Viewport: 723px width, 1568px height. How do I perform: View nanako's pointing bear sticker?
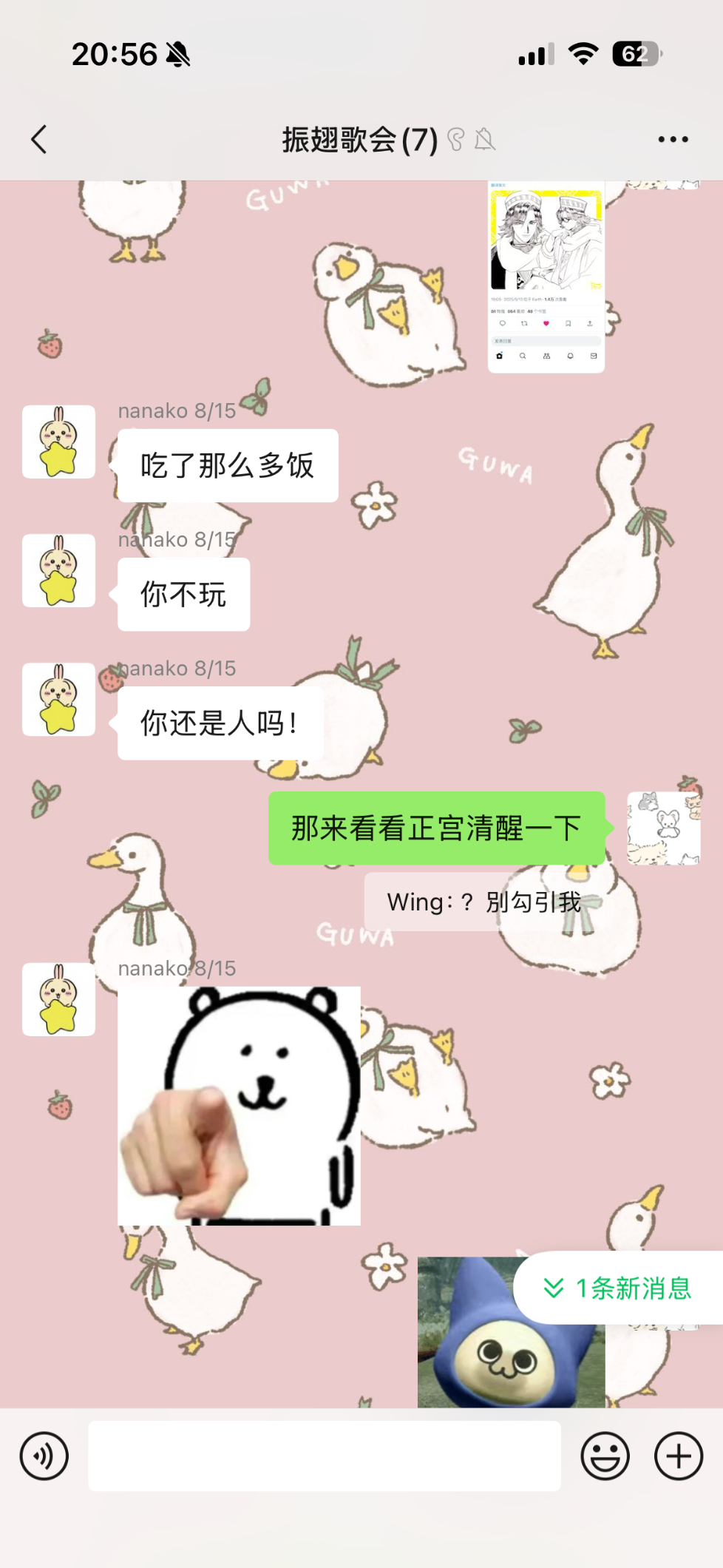click(239, 1106)
